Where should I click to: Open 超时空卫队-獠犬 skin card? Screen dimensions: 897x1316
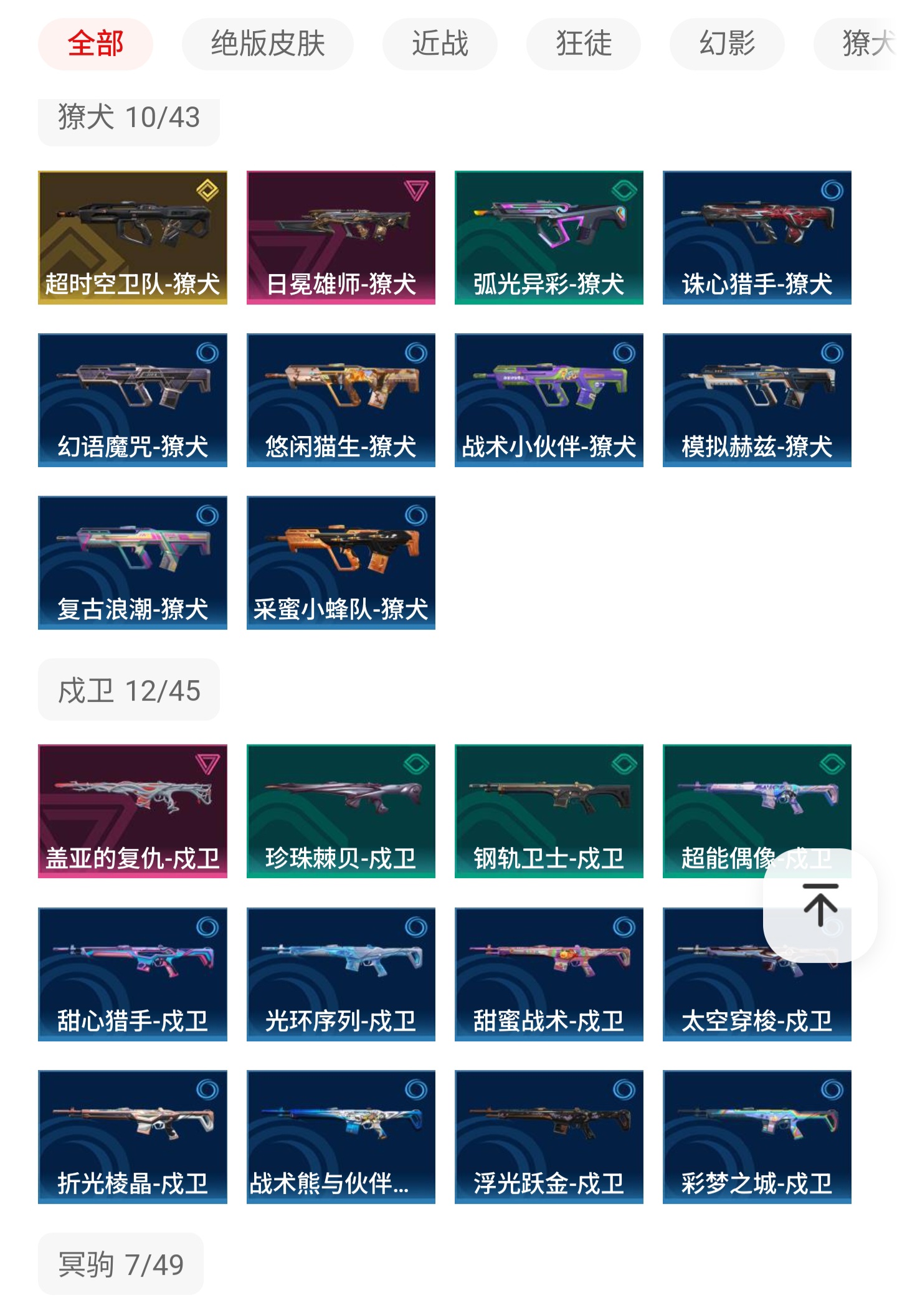click(133, 237)
